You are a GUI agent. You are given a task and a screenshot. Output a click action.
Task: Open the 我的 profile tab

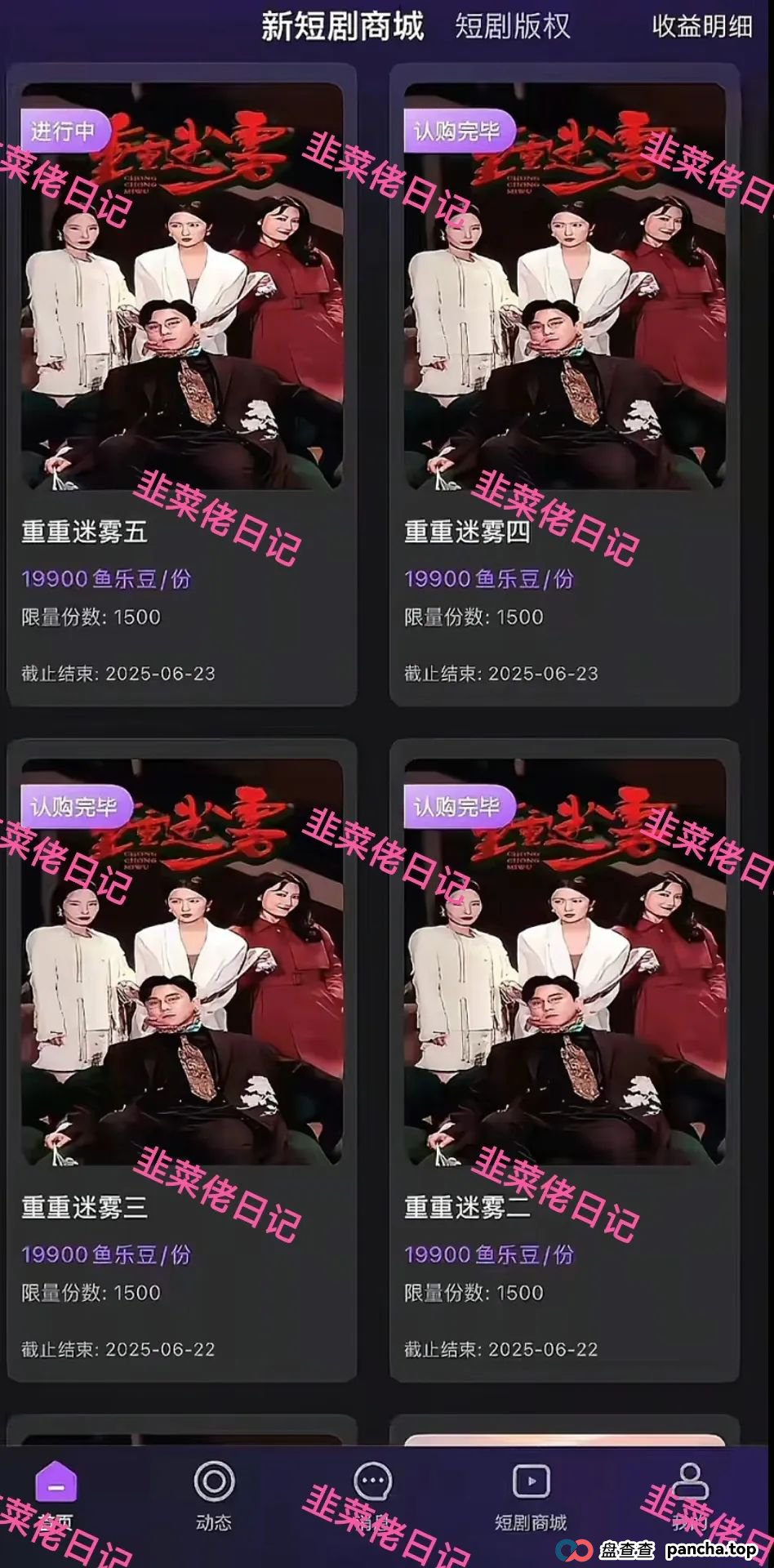[690, 1496]
